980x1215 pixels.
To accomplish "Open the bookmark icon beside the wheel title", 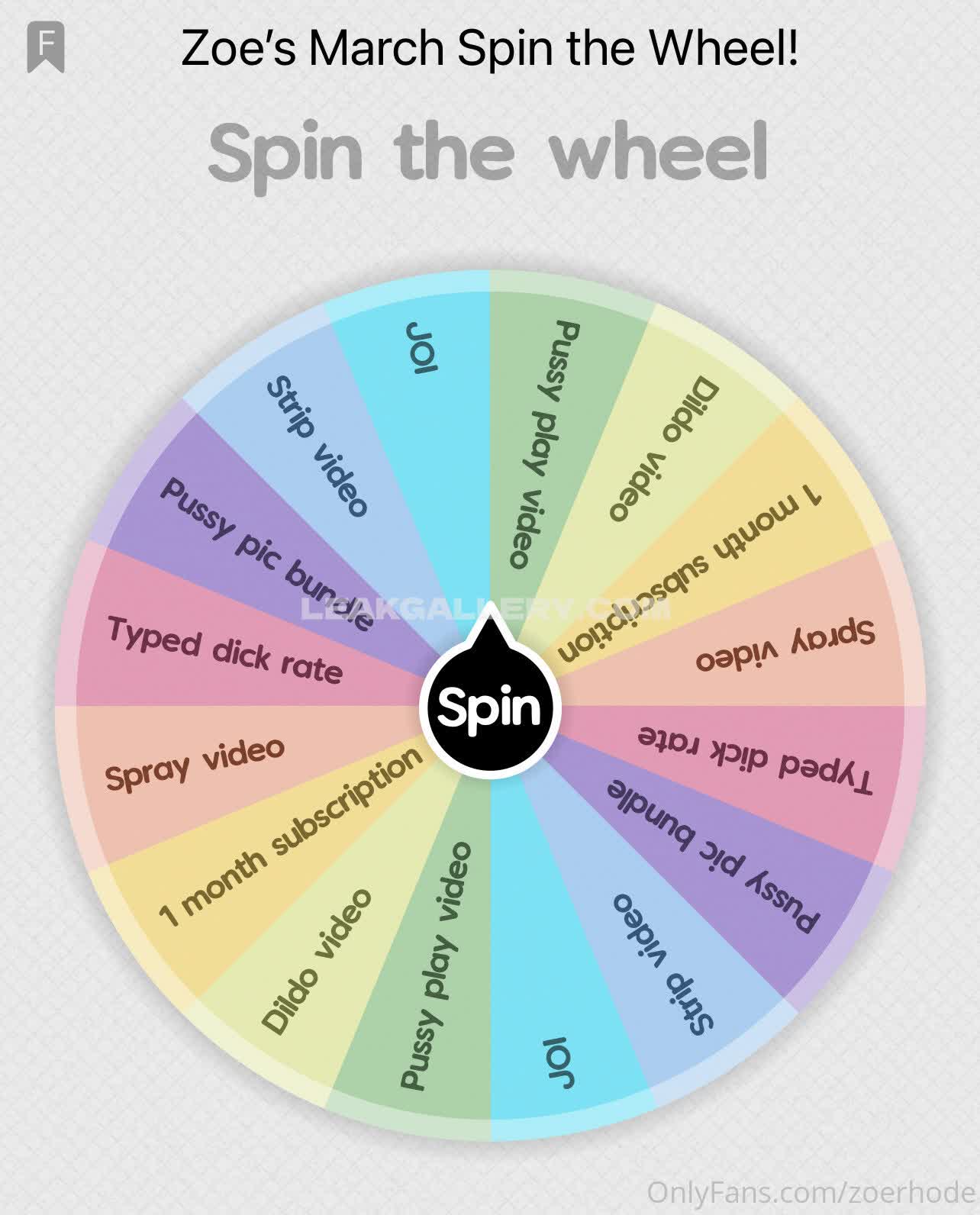I will 46,47.
